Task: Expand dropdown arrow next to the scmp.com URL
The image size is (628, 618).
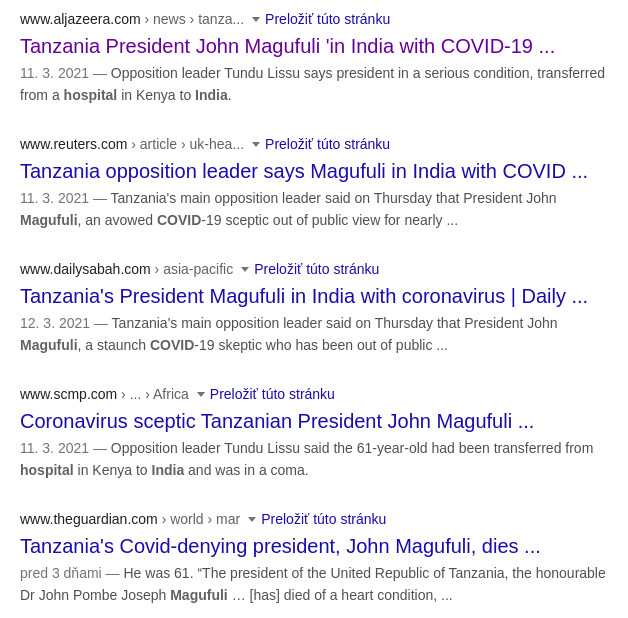Action: [201, 394]
